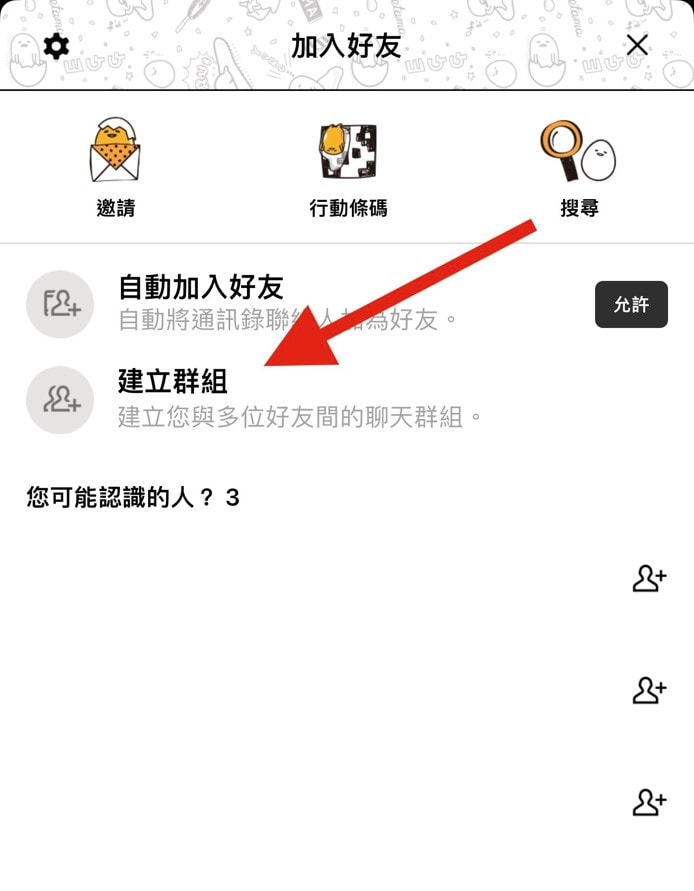Open the settings gear icon
Screen dimensions: 694x891
[57, 46]
